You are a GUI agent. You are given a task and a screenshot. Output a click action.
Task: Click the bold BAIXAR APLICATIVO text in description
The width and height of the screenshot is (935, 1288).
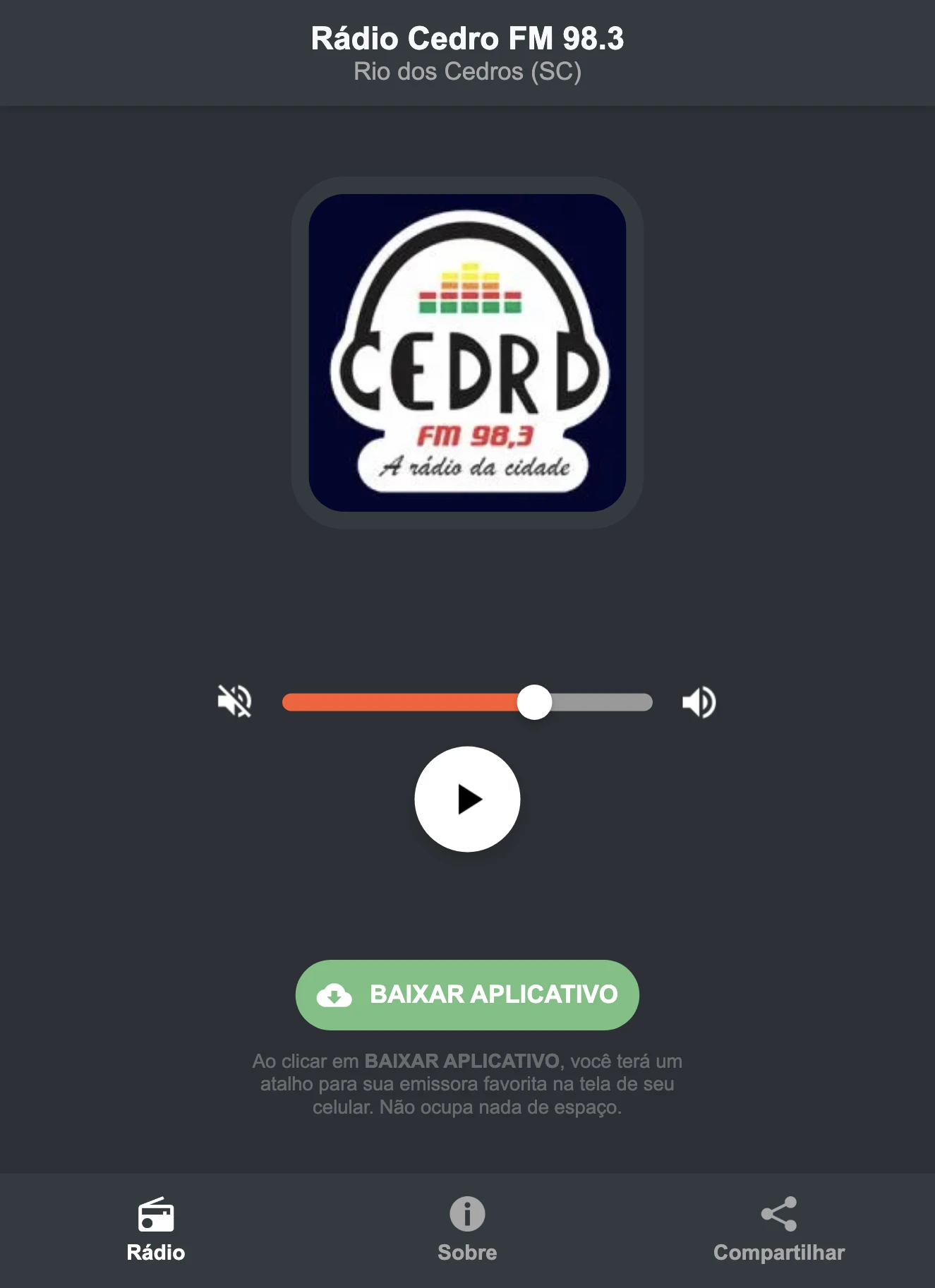click(462, 1061)
